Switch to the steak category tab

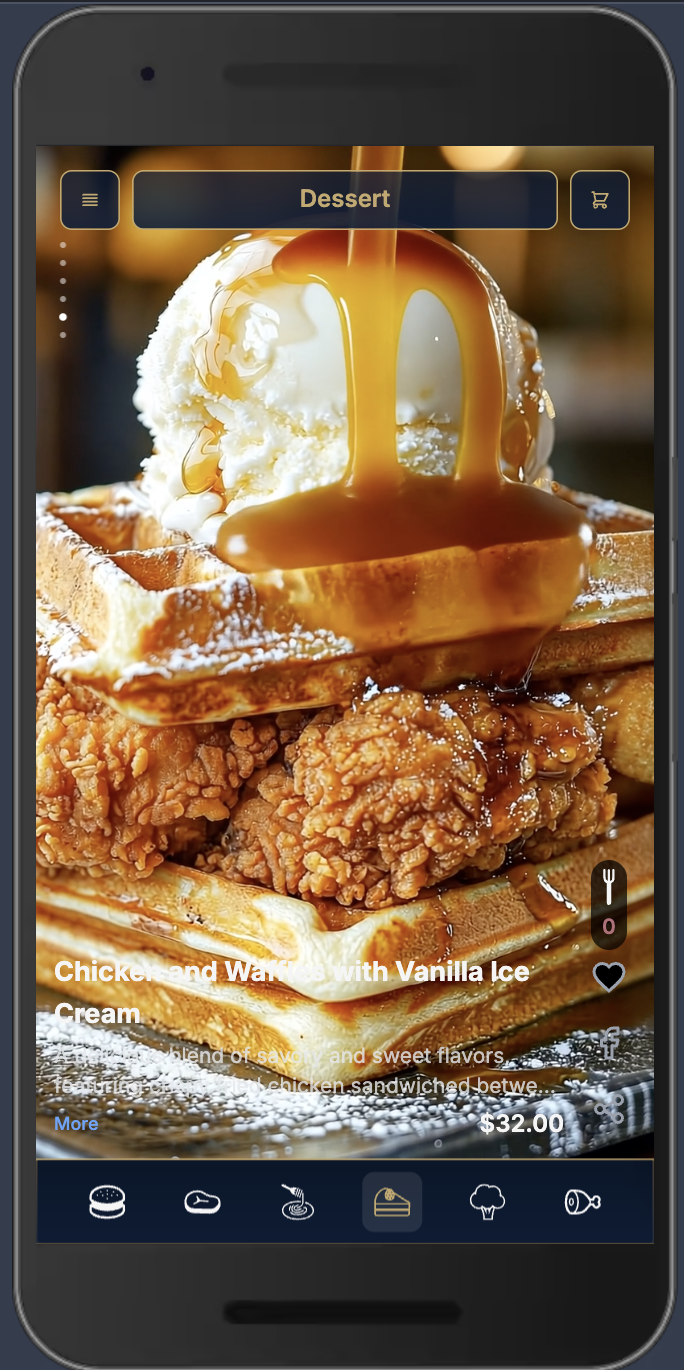click(x=202, y=1201)
